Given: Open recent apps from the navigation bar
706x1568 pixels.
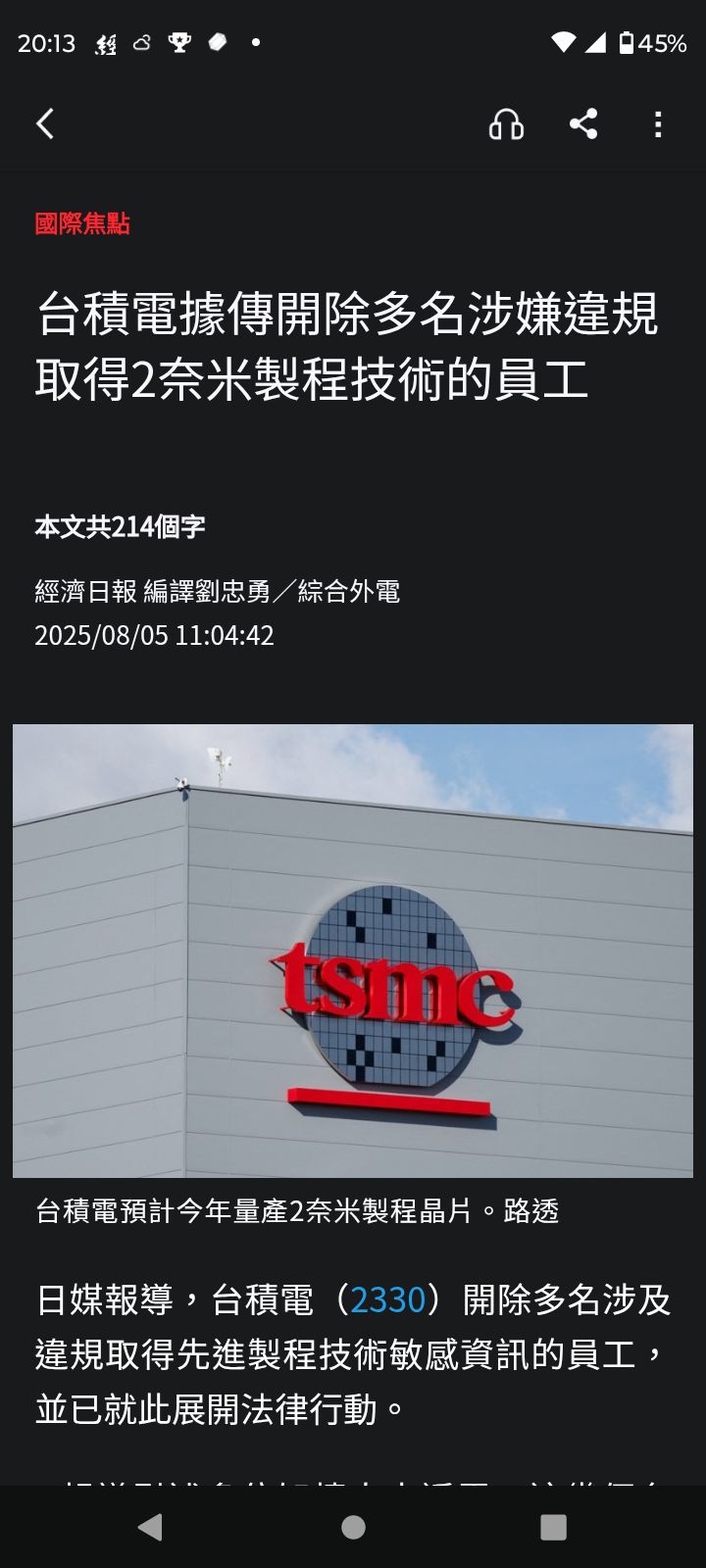Looking at the screenshot, I should point(554,1527).
